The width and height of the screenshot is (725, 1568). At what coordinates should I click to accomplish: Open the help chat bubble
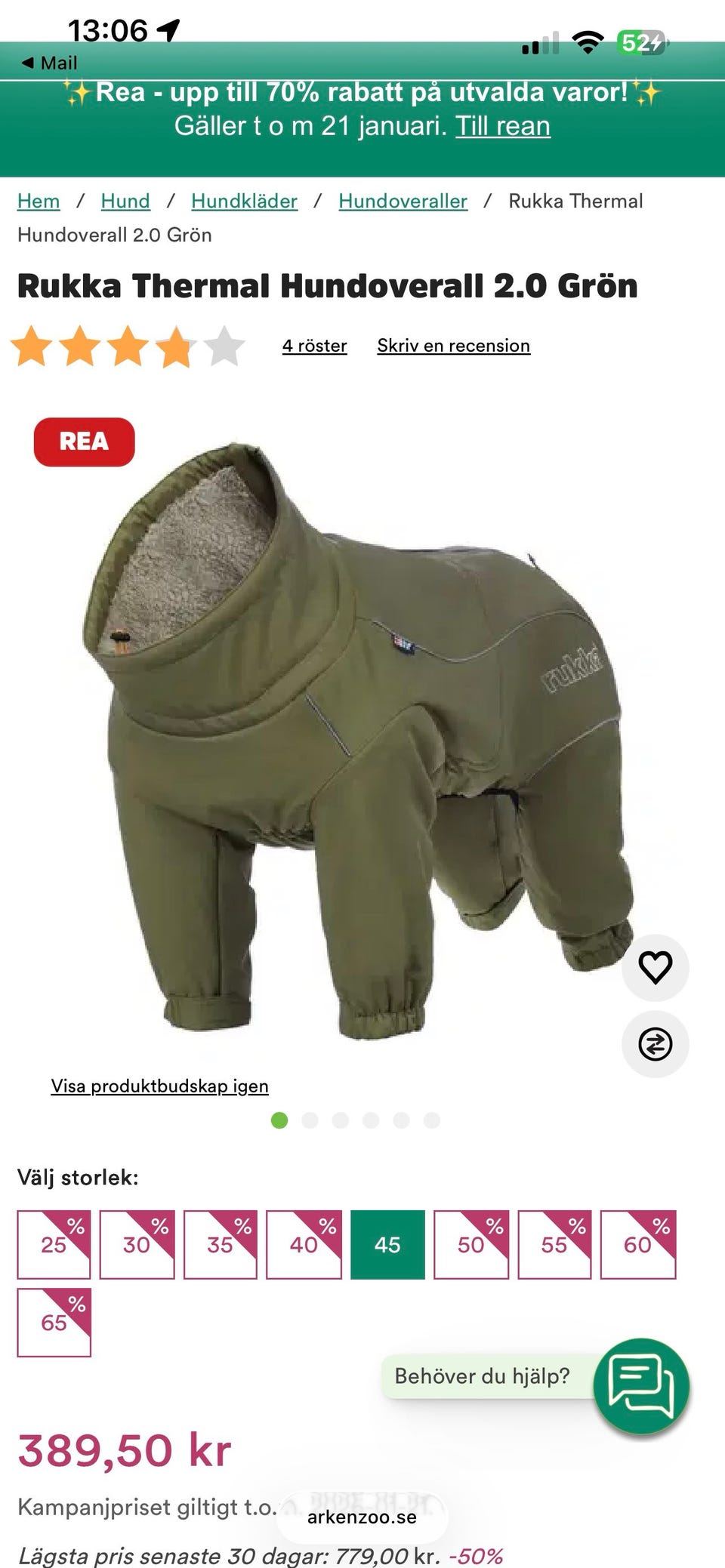(641, 1386)
